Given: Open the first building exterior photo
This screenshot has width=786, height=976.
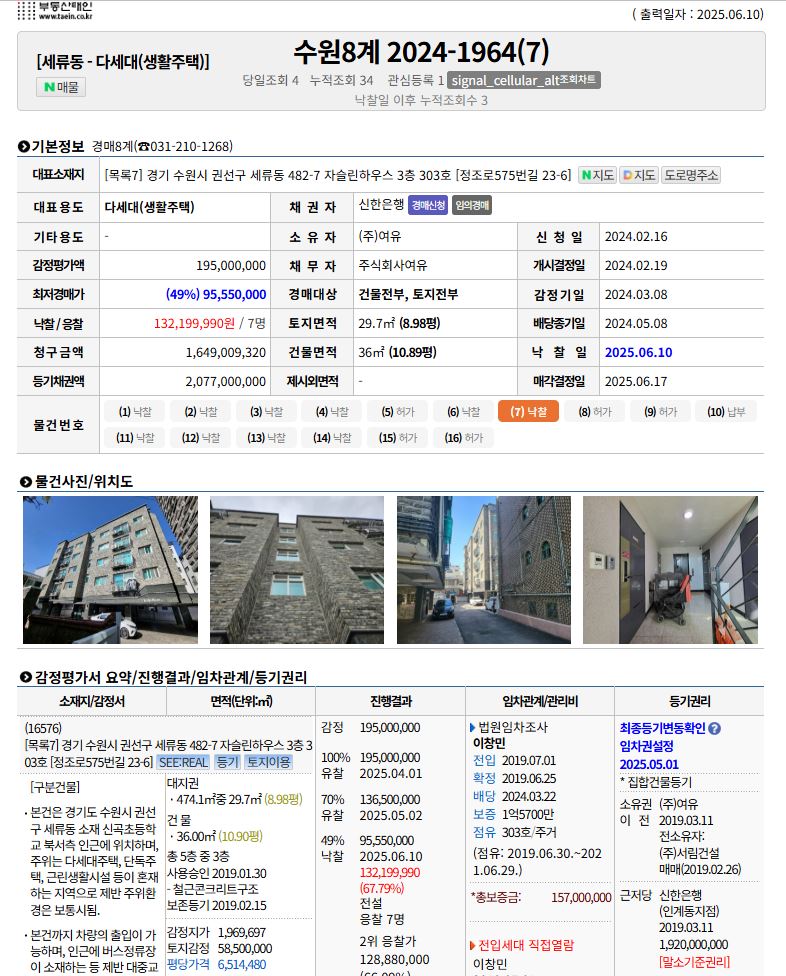Looking at the screenshot, I should (96, 569).
